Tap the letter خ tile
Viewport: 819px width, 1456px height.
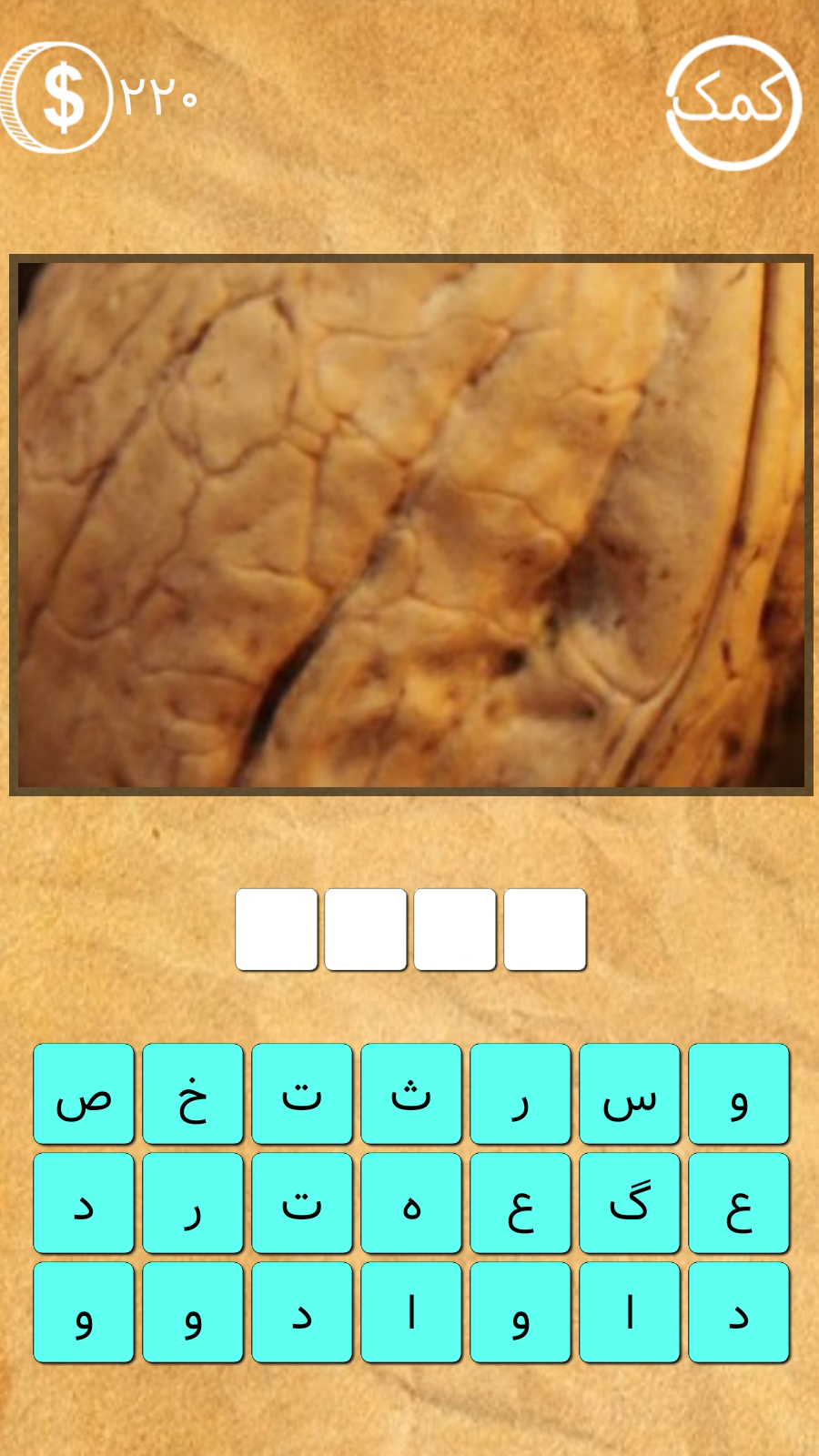(193, 1094)
